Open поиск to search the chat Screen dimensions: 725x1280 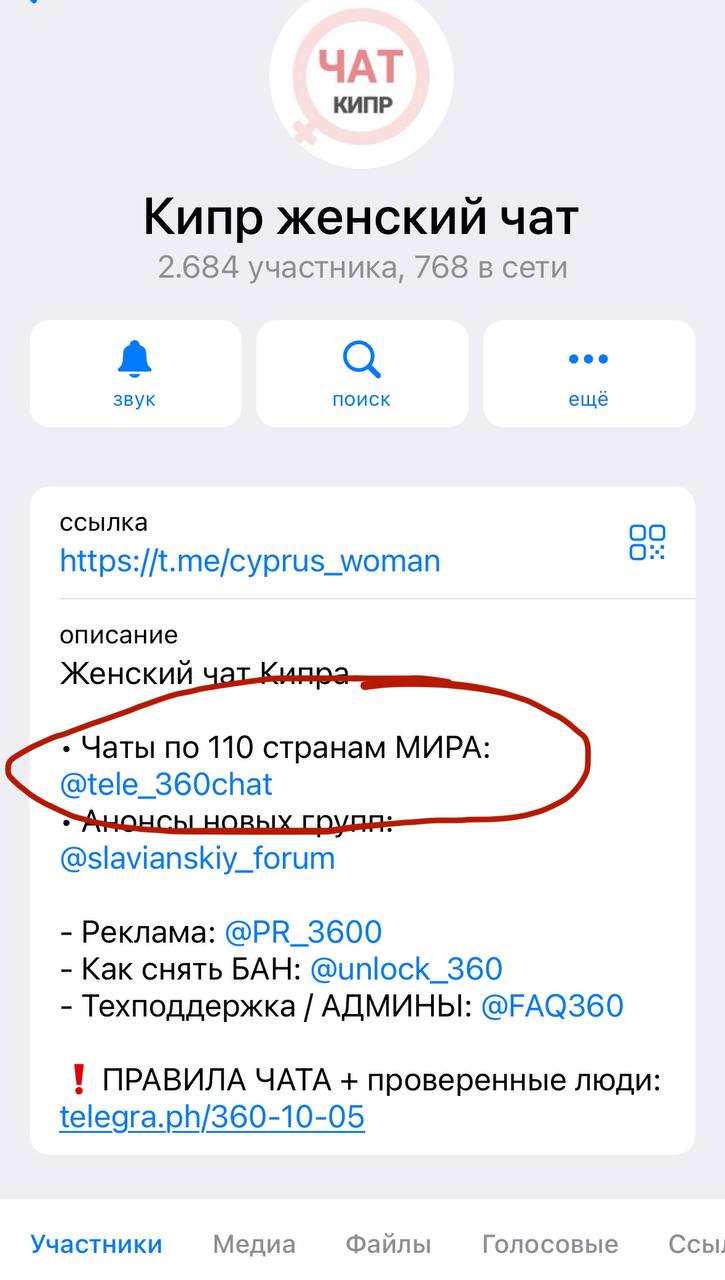(x=362, y=373)
